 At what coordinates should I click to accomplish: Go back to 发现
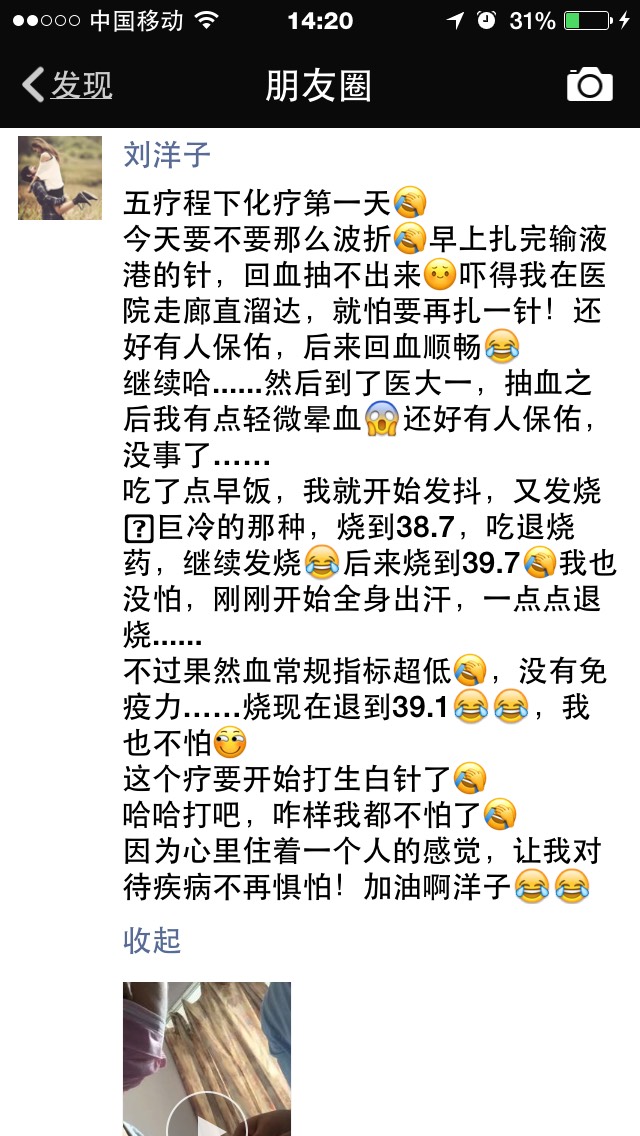pos(68,86)
